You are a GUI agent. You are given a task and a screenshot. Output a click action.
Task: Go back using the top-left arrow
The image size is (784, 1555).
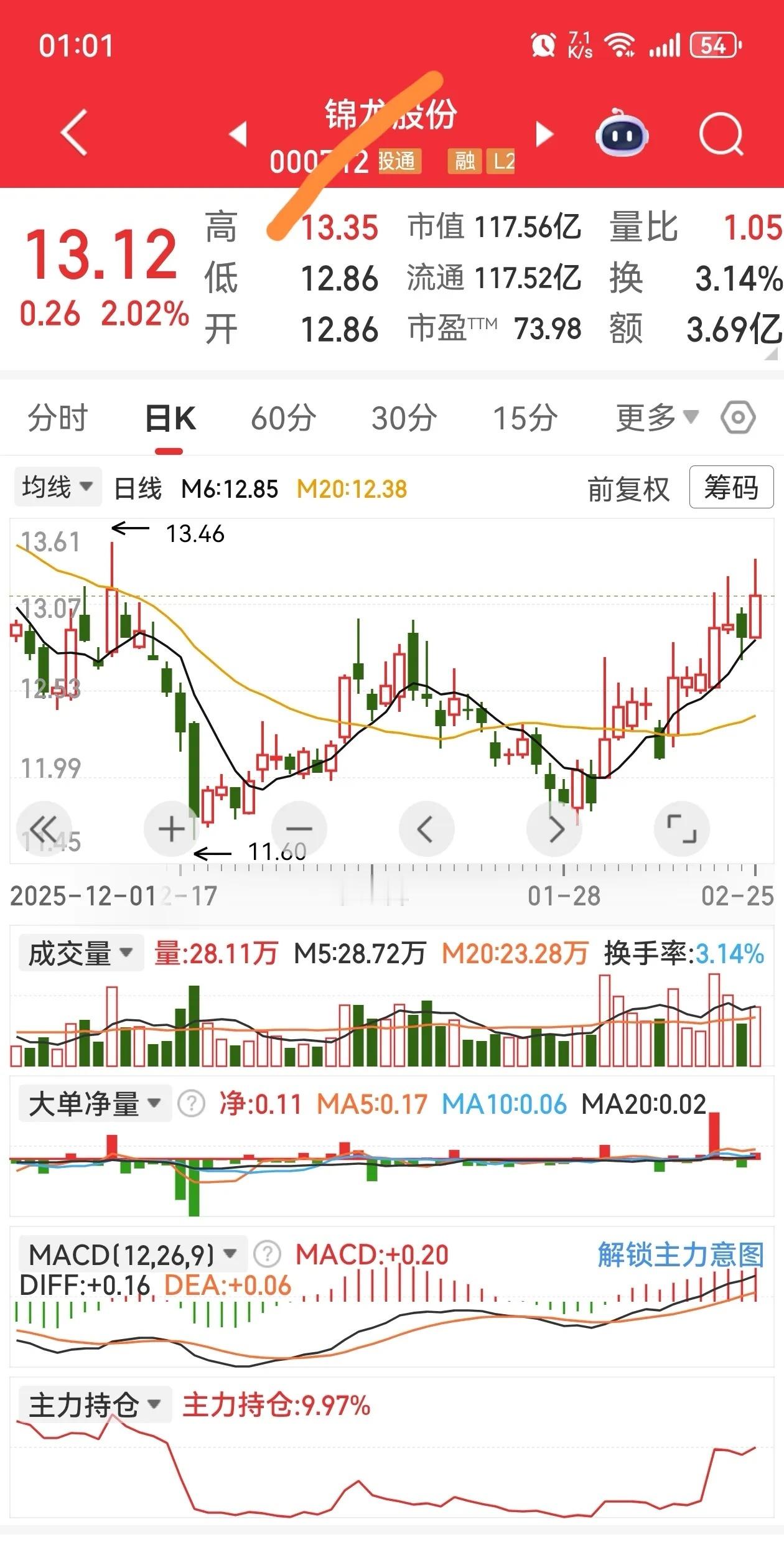click(x=74, y=133)
